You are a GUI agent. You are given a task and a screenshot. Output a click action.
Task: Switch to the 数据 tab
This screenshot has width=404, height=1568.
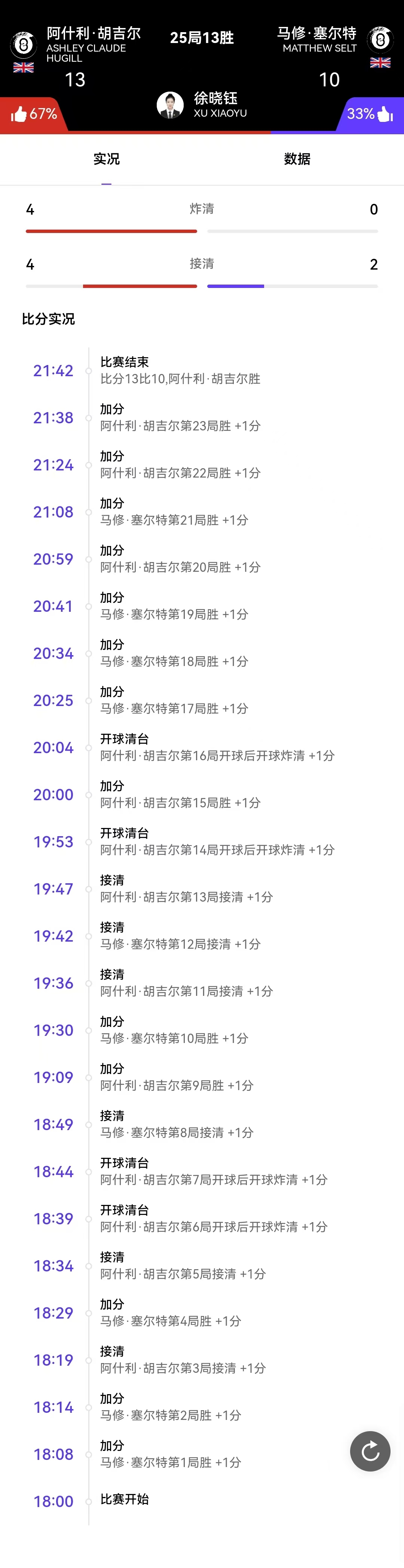[297, 159]
